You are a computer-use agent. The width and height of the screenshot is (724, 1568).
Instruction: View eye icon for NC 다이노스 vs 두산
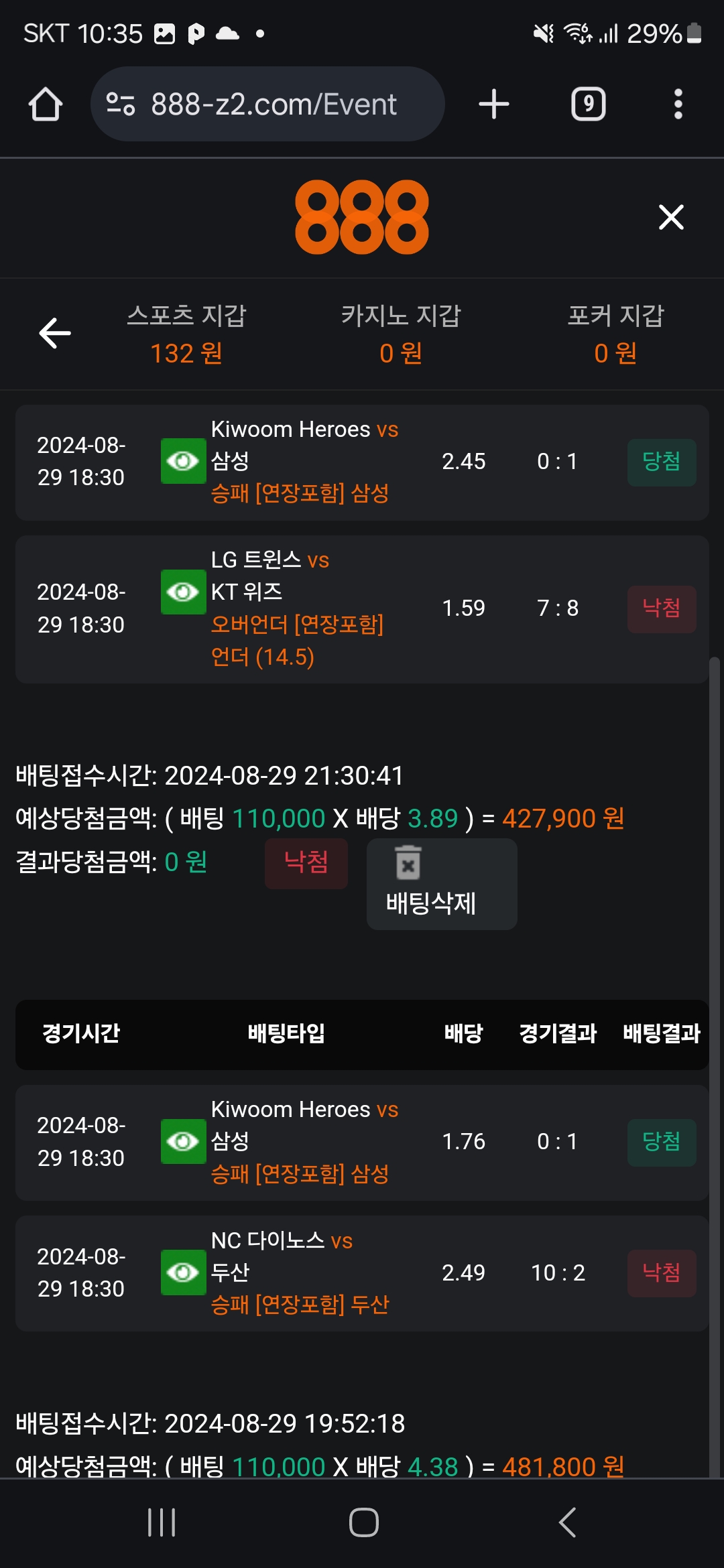coord(183,1272)
